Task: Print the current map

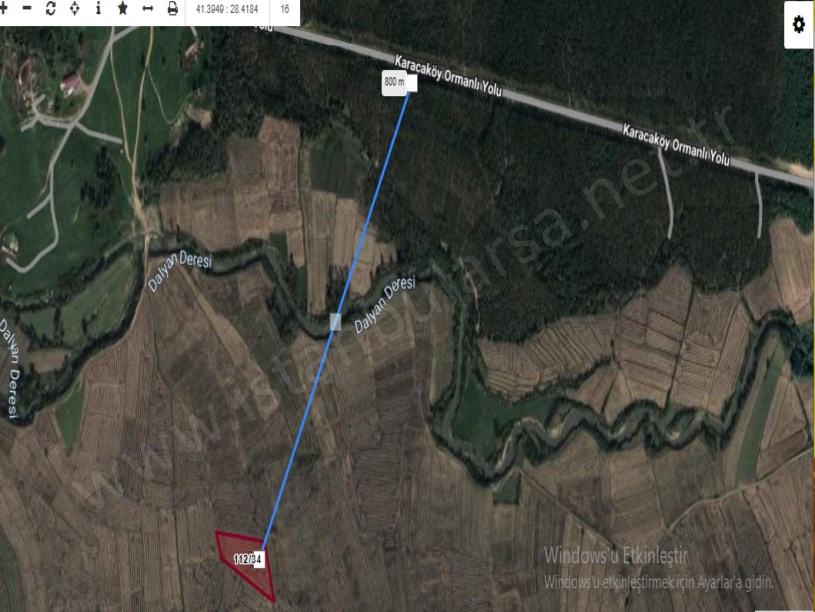Action: pos(172,8)
